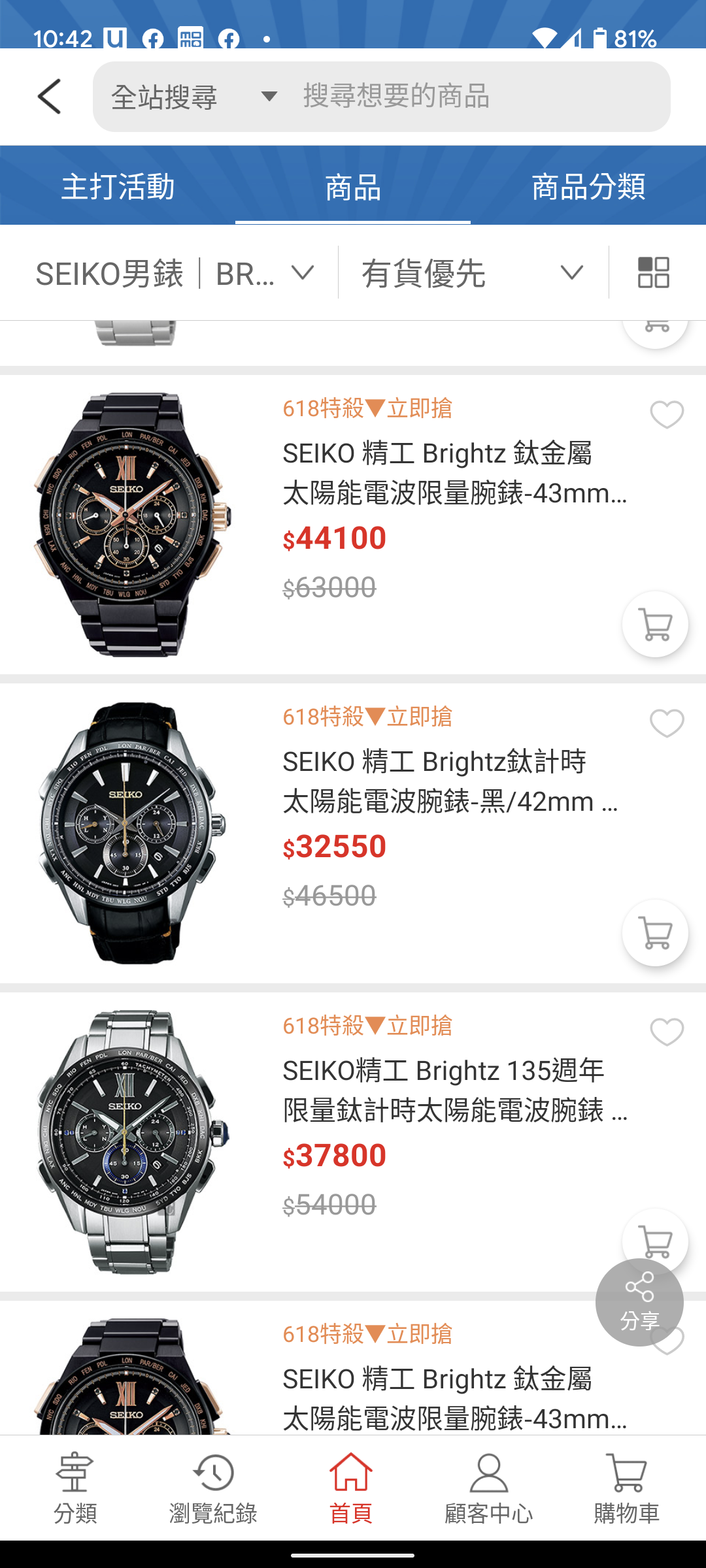The height and width of the screenshot is (1568, 706).
Task: Open 分類 in the bottom navigation
Action: [75, 1488]
